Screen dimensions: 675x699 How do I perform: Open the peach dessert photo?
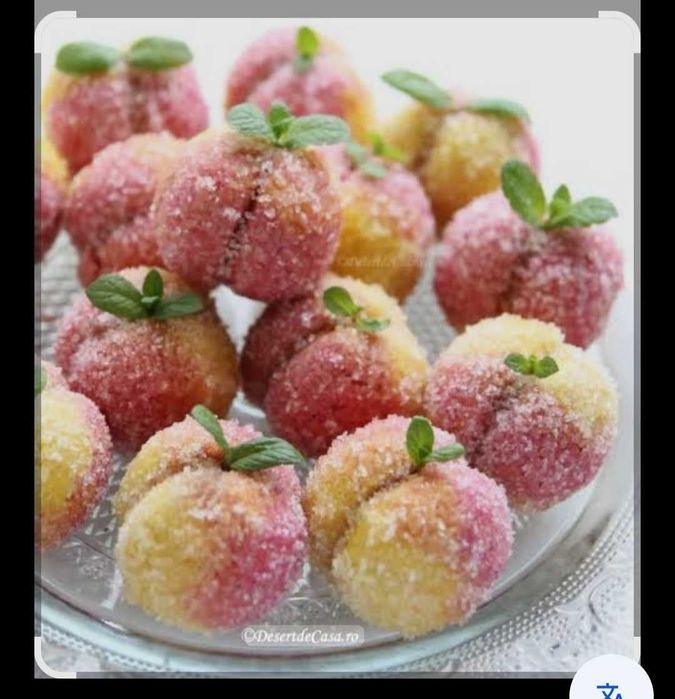click(x=336, y=340)
